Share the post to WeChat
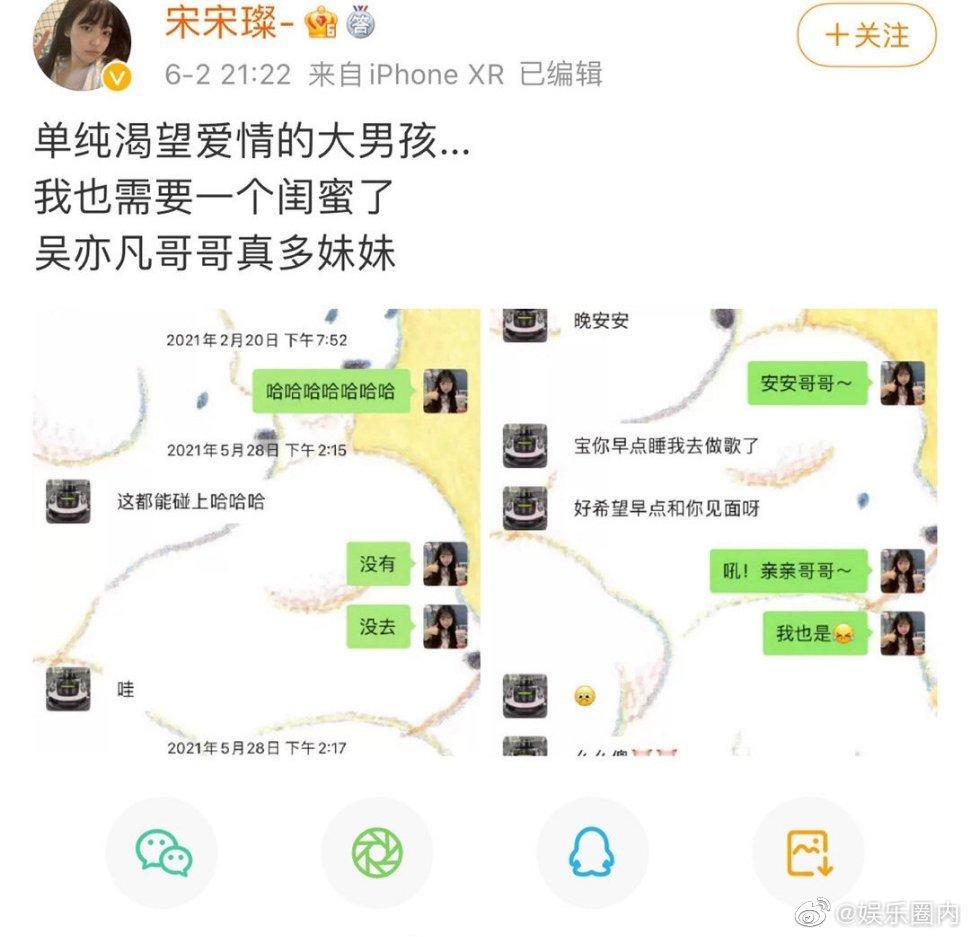 click(162, 853)
